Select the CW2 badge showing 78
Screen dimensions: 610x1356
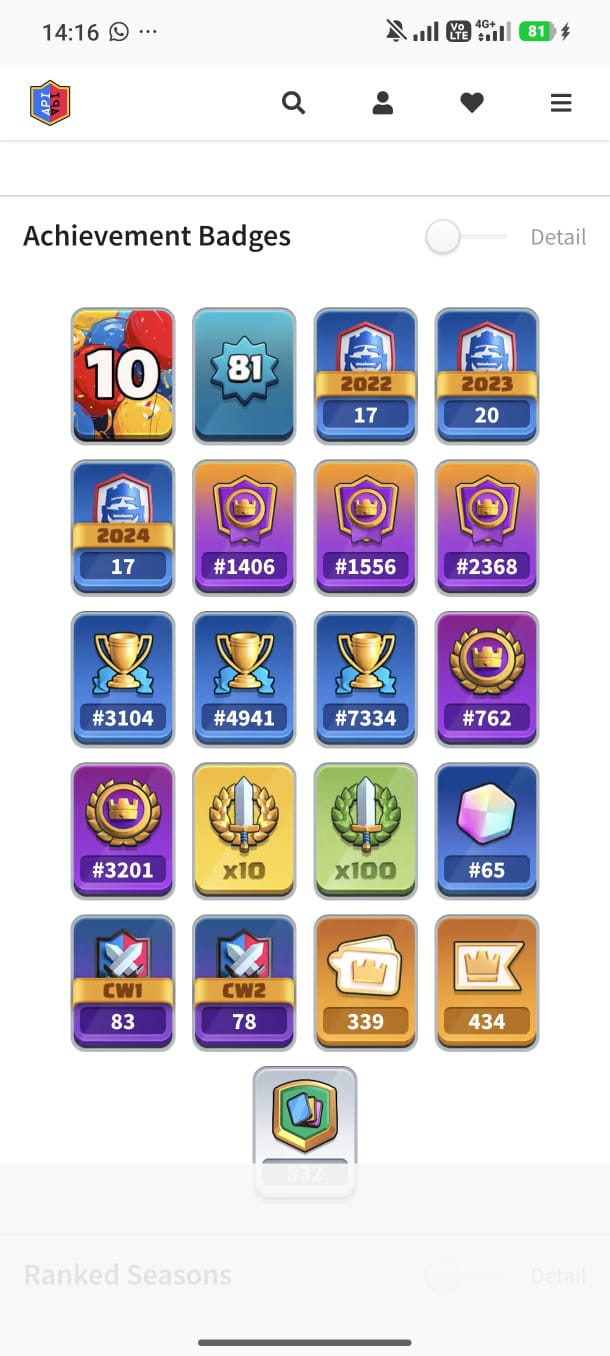[244, 983]
